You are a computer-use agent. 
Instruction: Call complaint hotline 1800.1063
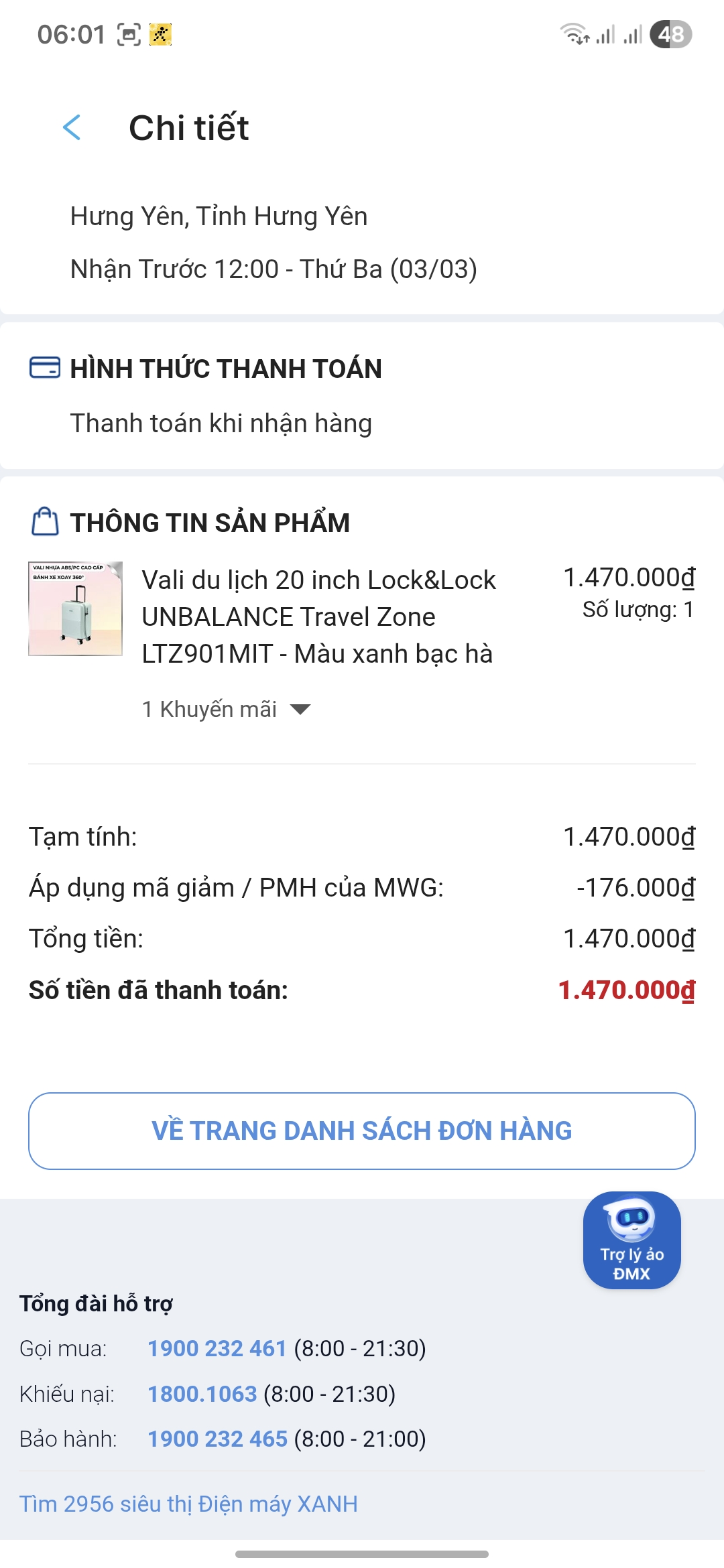pyautogui.click(x=202, y=1394)
